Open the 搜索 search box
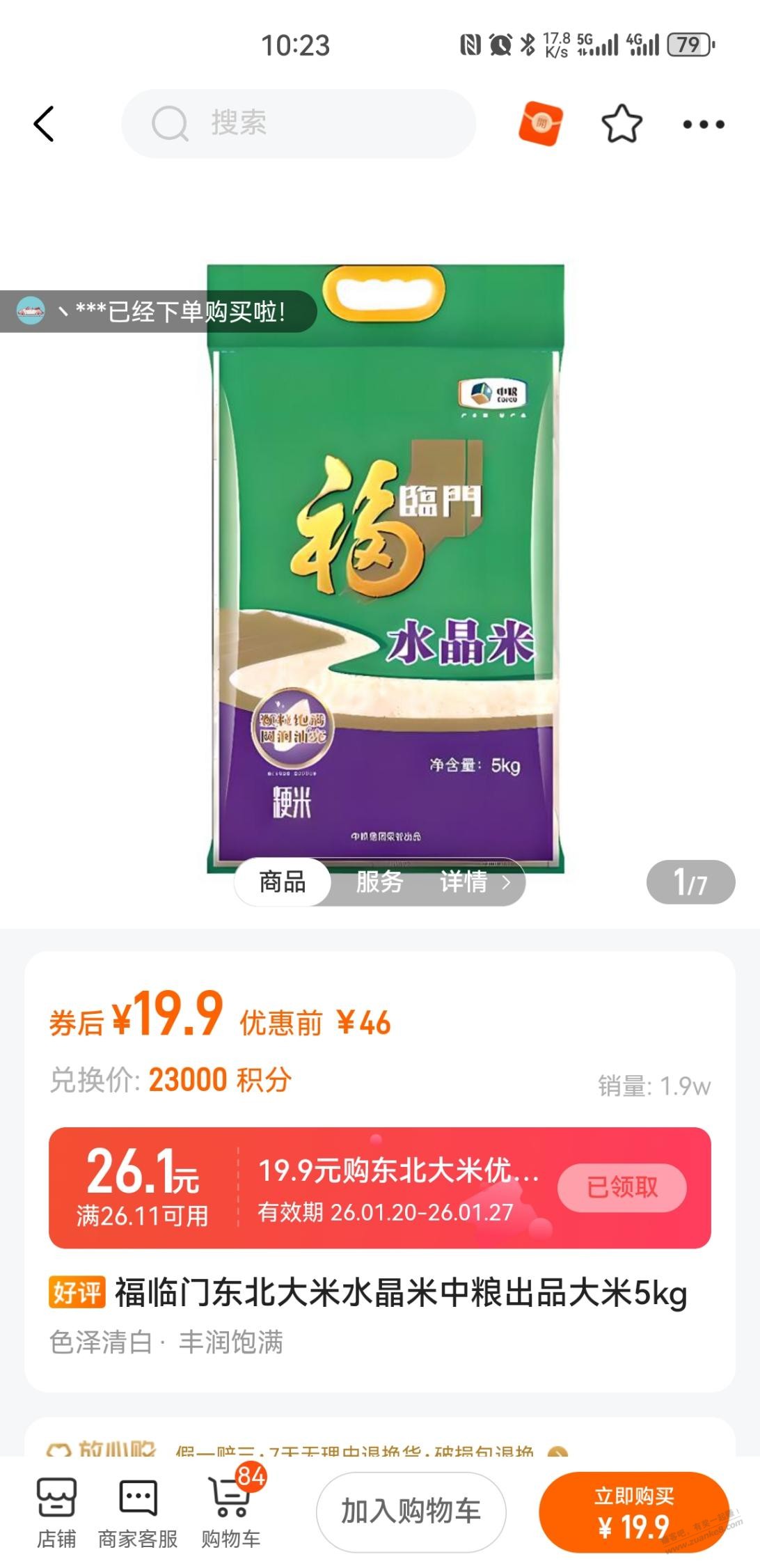760x1568 pixels. (299, 123)
